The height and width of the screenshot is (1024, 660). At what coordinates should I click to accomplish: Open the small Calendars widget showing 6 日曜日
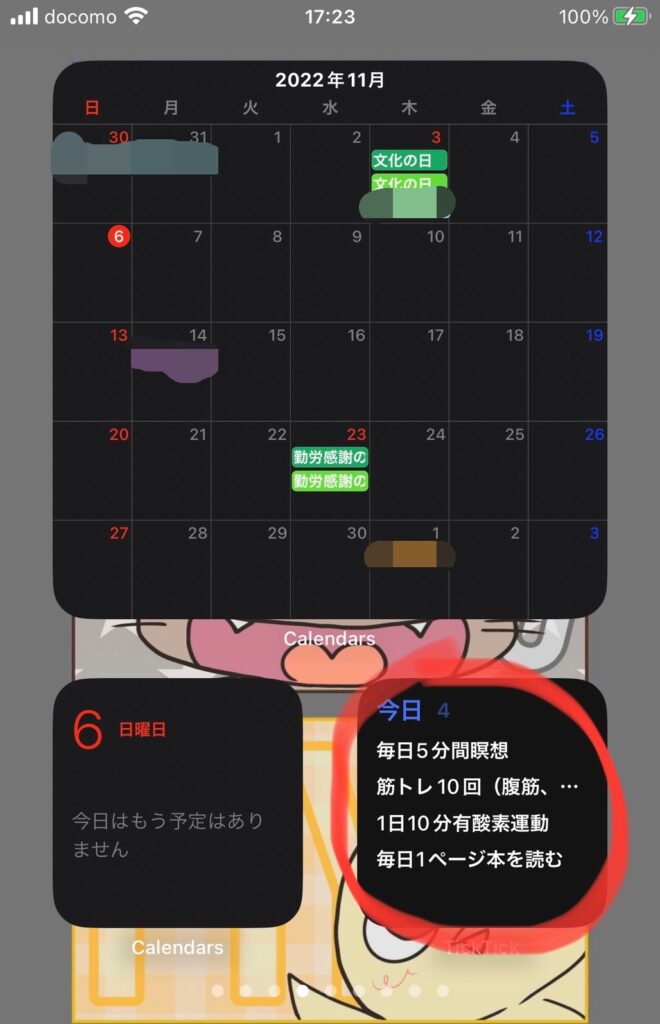pyautogui.click(x=177, y=803)
